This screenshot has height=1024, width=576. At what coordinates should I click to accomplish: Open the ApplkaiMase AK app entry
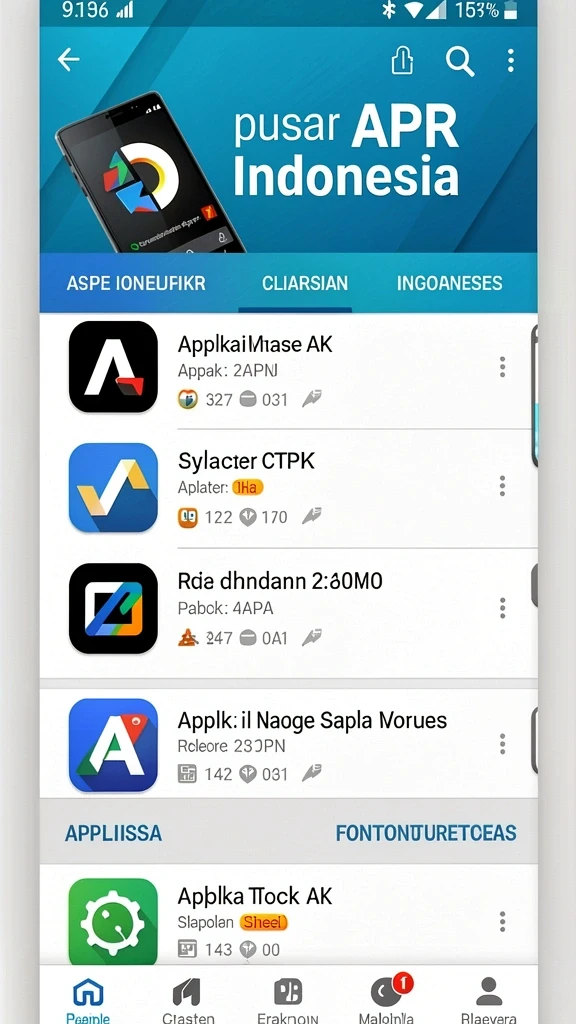[288, 368]
